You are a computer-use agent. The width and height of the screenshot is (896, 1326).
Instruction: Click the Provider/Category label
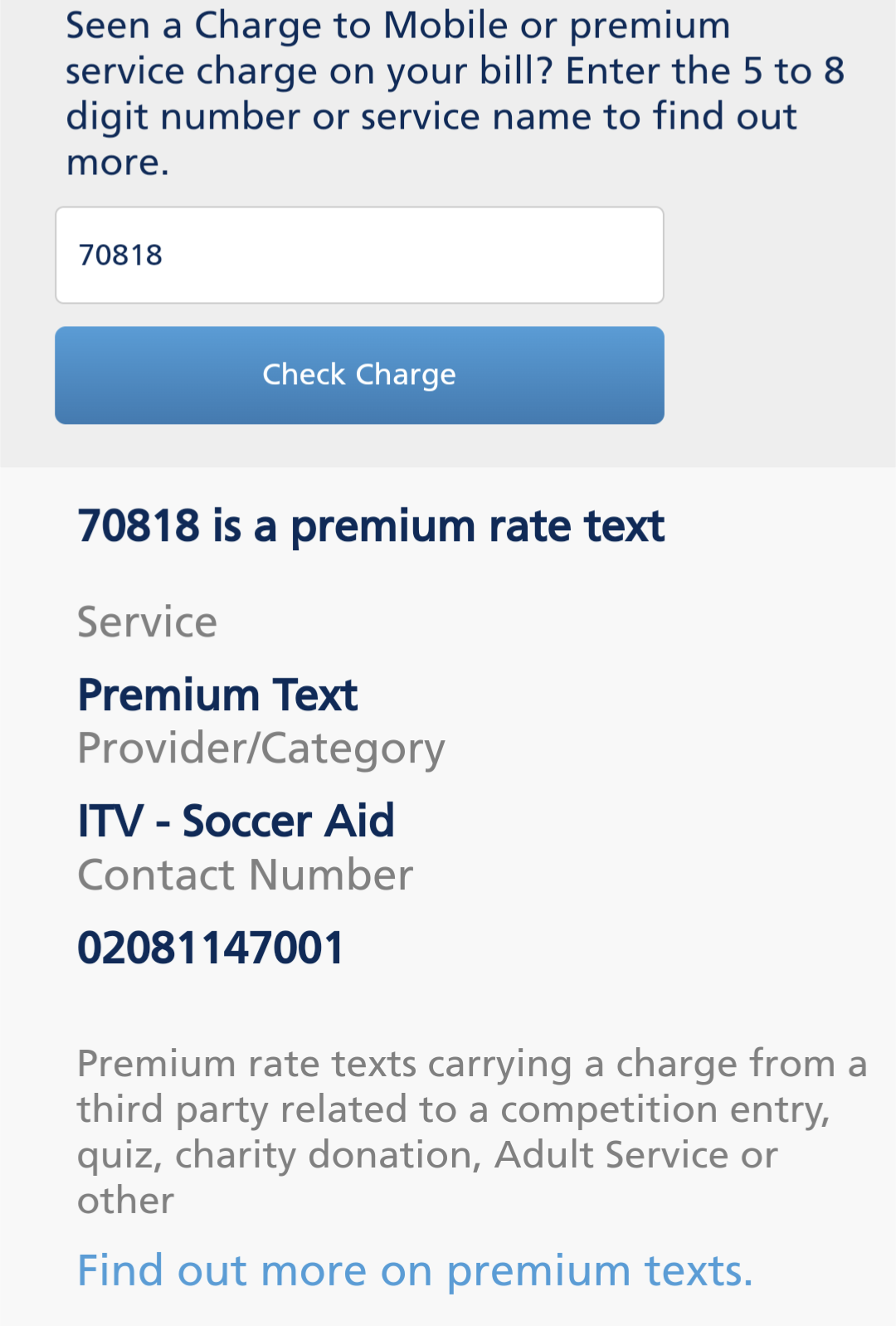coord(261,747)
